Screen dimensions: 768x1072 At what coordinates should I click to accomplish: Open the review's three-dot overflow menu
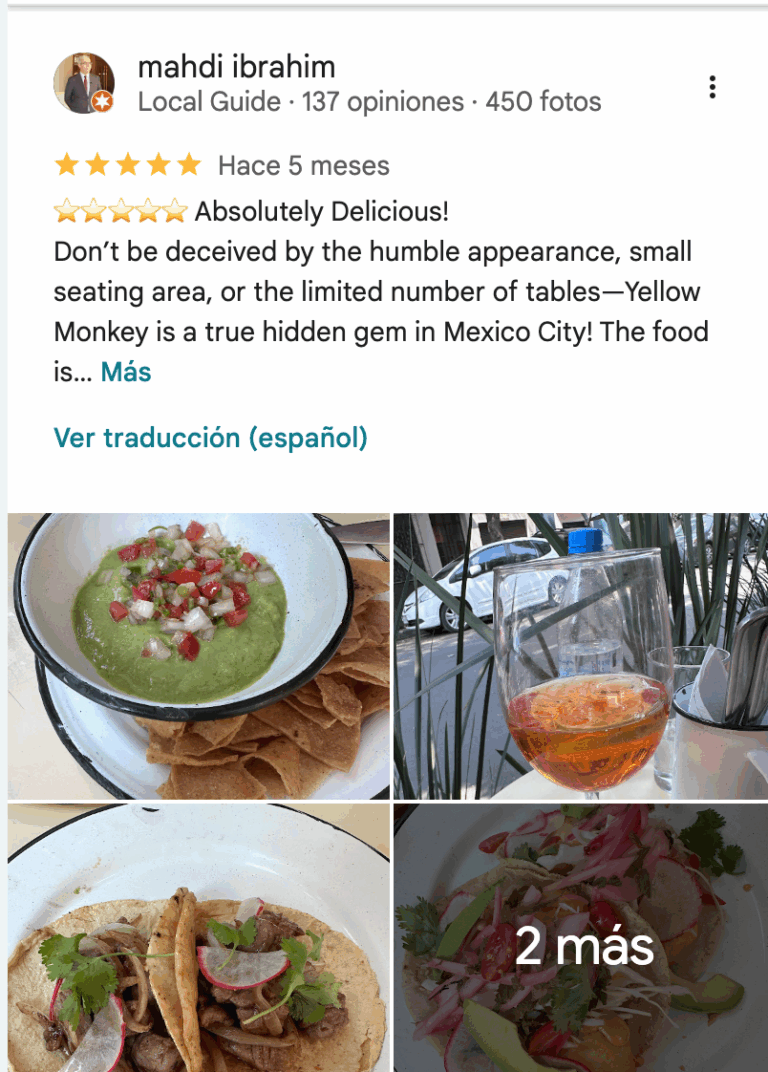[x=712, y=87]
